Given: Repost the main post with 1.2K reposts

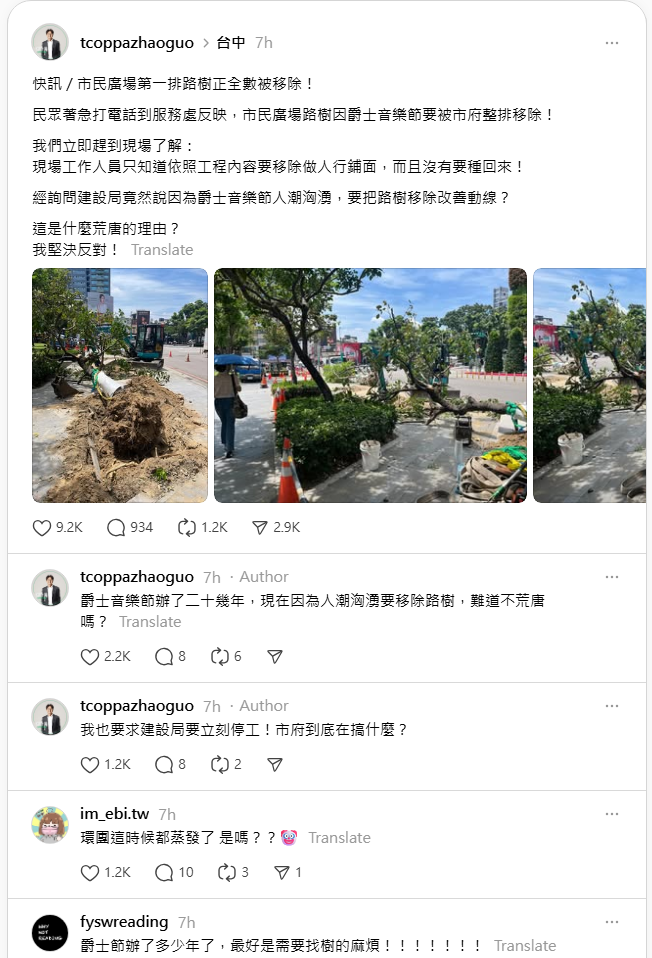Looking at the screenshot, I should [x=187, y=527].
